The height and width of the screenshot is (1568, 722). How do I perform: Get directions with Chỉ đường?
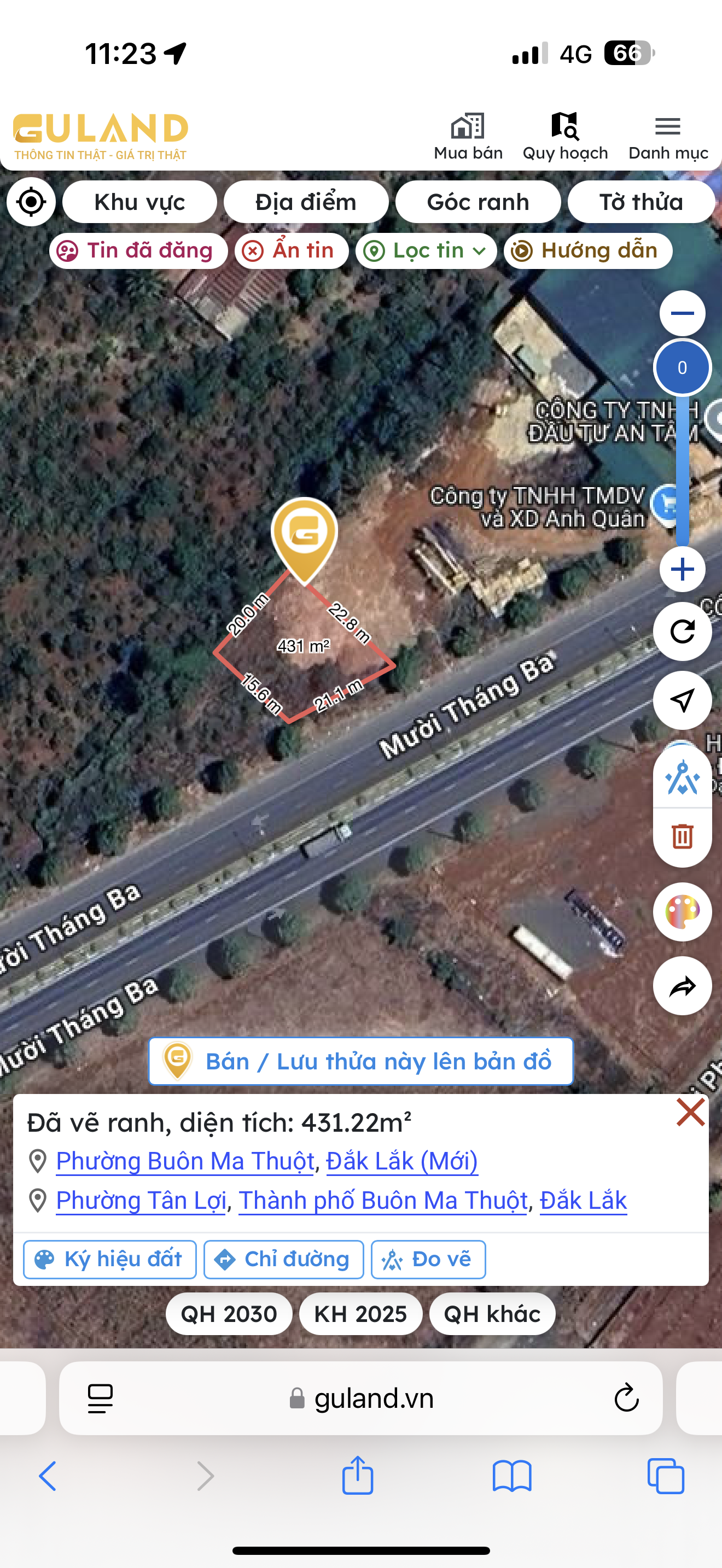point(284,1260)
